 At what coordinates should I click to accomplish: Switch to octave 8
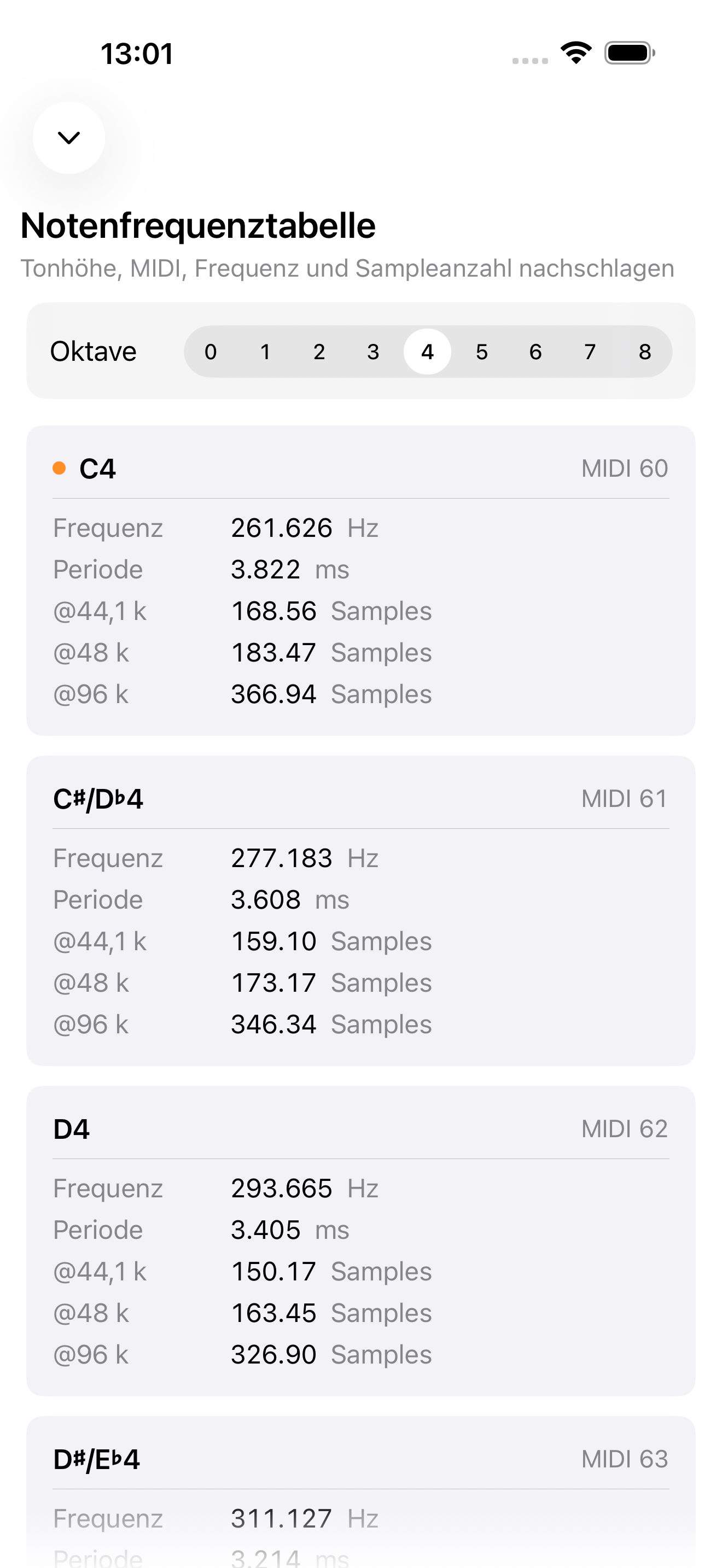pyautogui.click(x=643, y=351)
